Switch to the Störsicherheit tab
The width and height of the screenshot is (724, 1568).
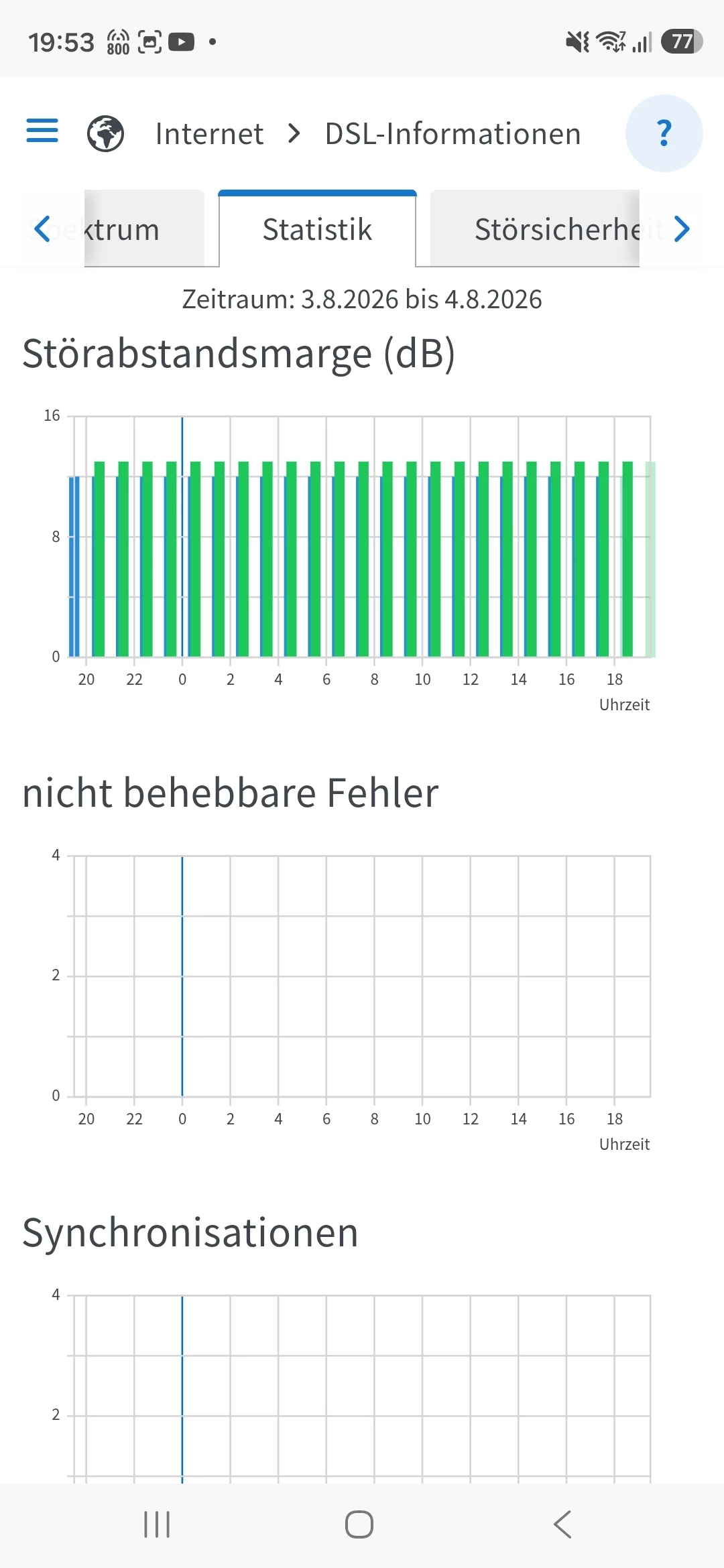pos(535,229)
